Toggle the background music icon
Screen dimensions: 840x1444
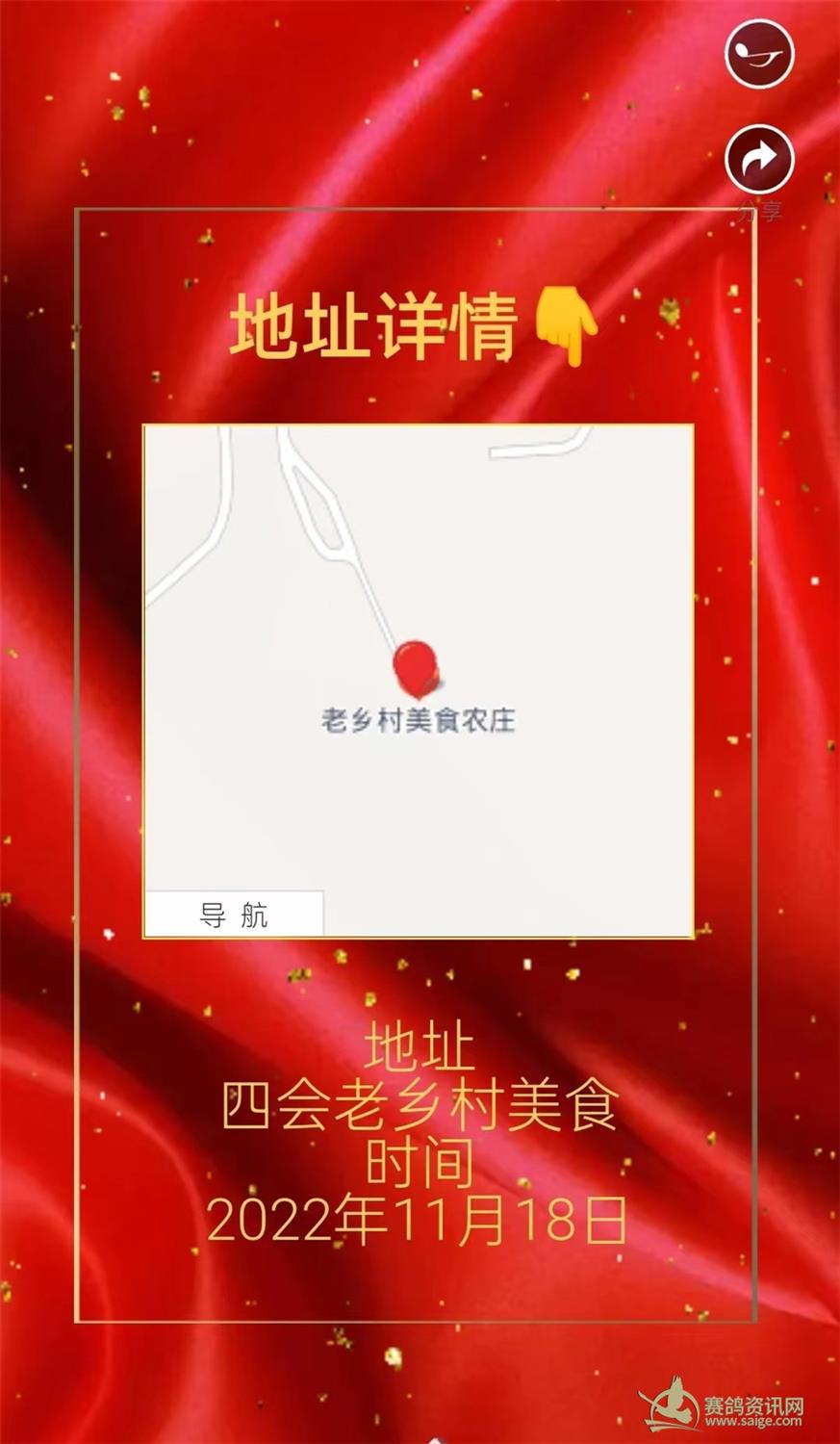759,54
